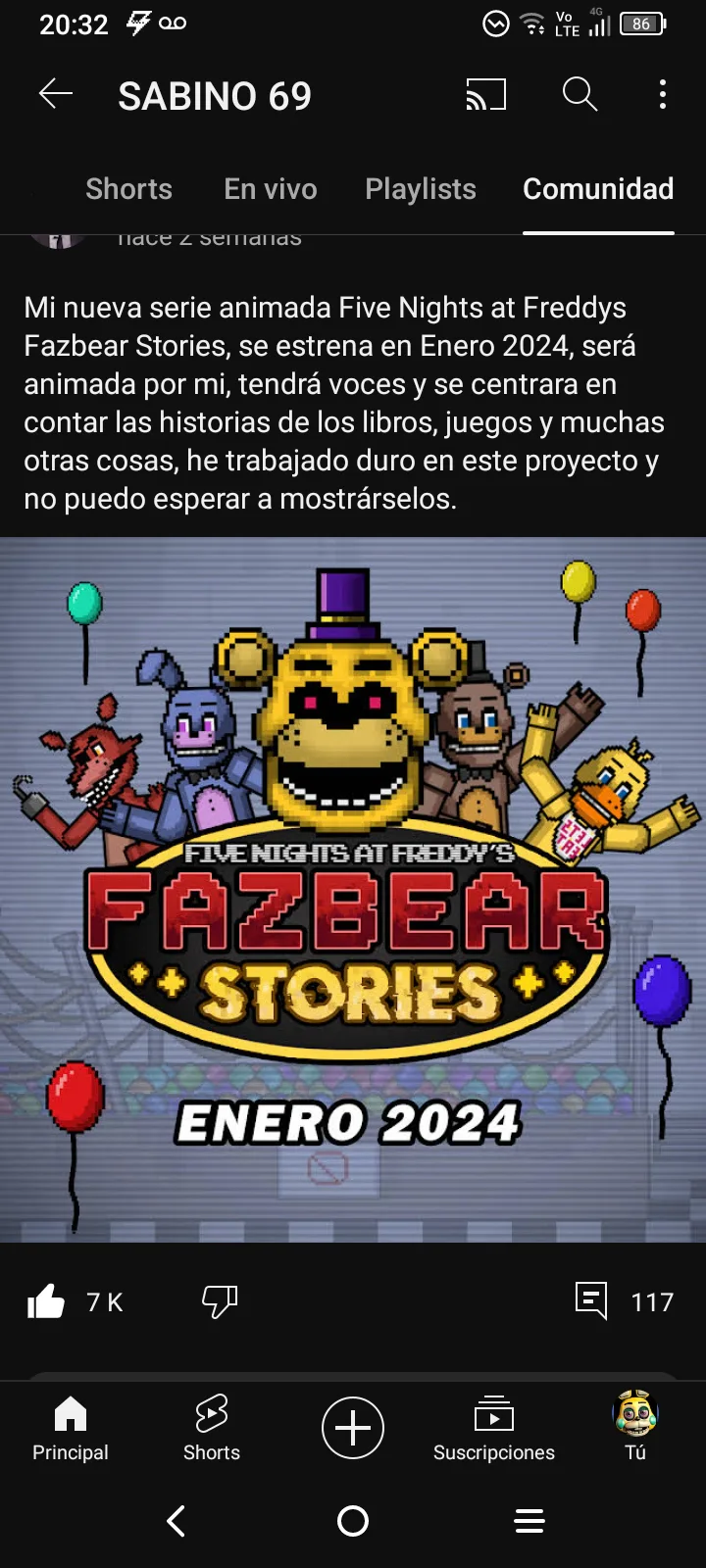Viewport: 706px width, 1568px height.
Task: Open system recent apps
Action: (x=529, y=1521)
